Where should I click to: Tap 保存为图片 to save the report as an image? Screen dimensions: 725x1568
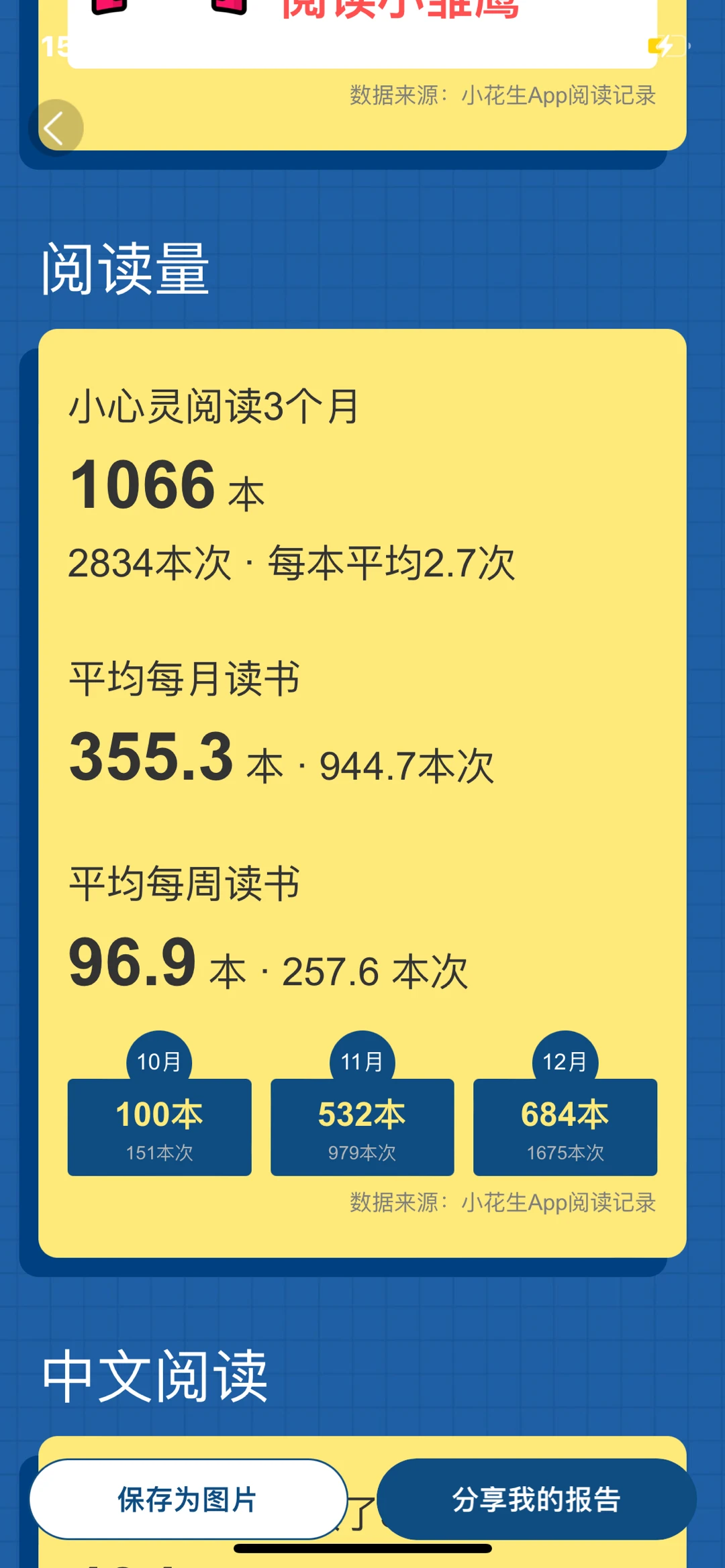(188, 1499)
